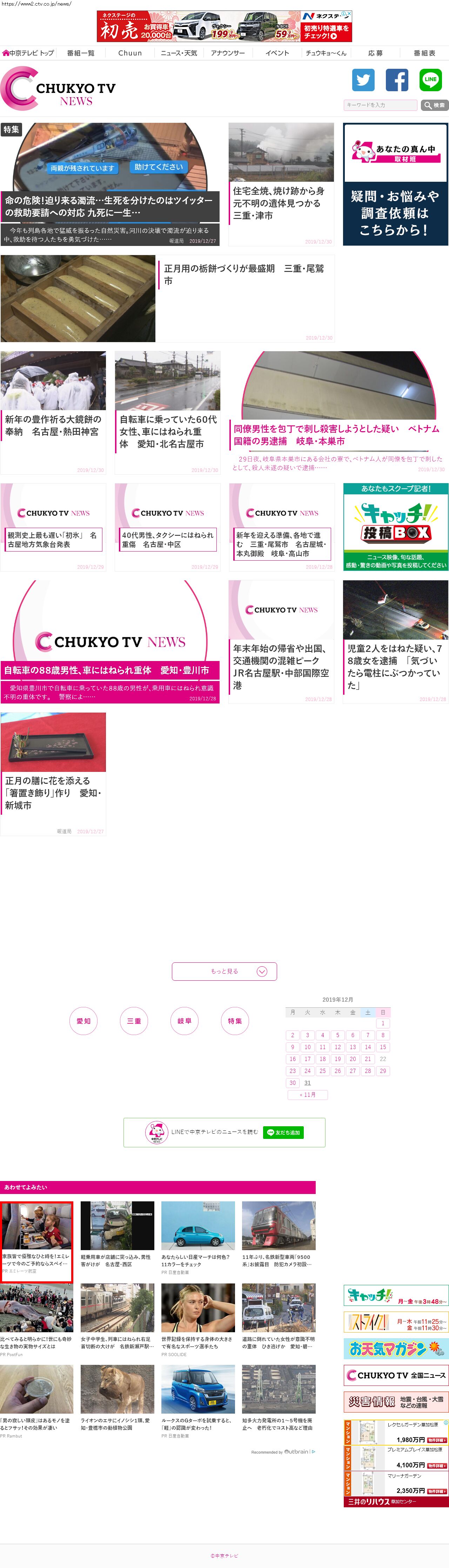Viewport: 449px width, 1568px height.
Task: Share page via LINE icon
Action: (x=430, y=80)
